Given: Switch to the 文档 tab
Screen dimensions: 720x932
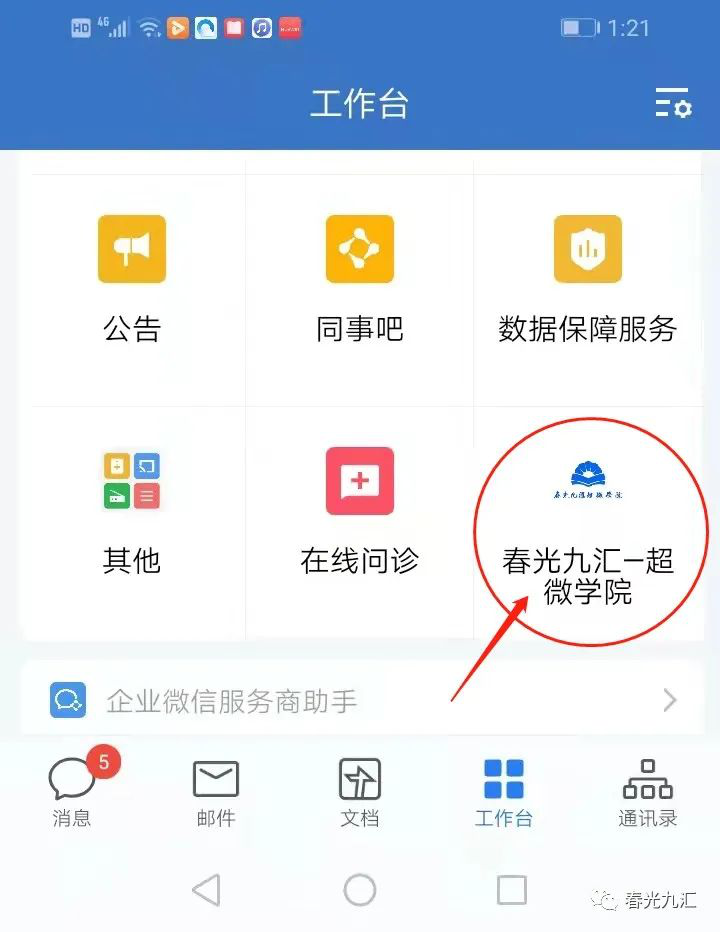Looking at the screenshot, I should pos(360,790).
